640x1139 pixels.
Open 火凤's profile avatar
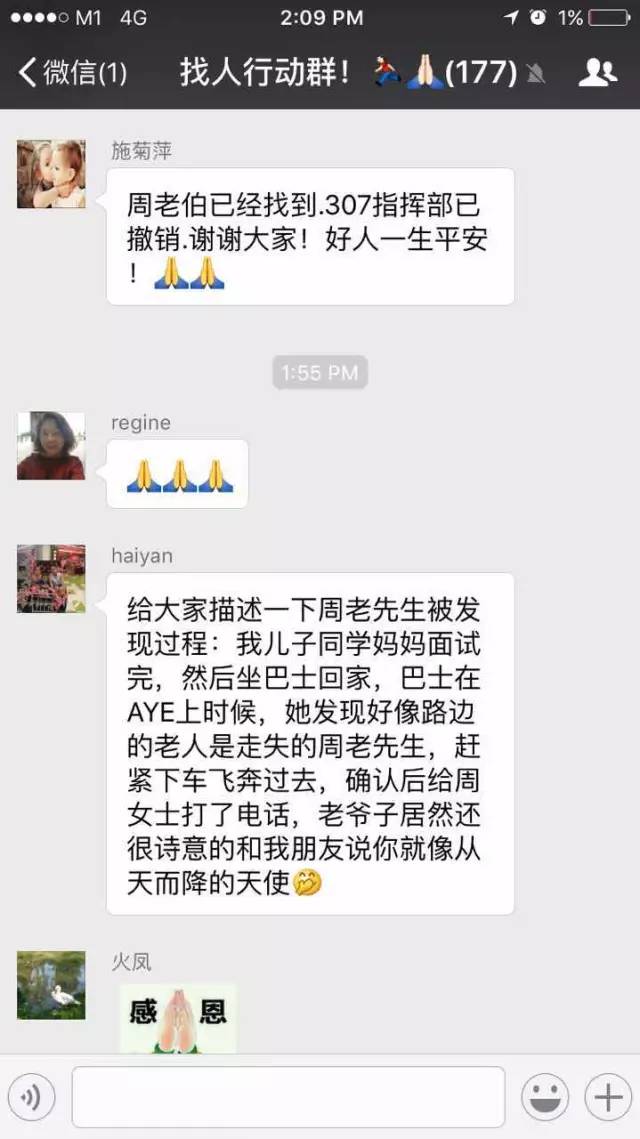coord(51,985)
